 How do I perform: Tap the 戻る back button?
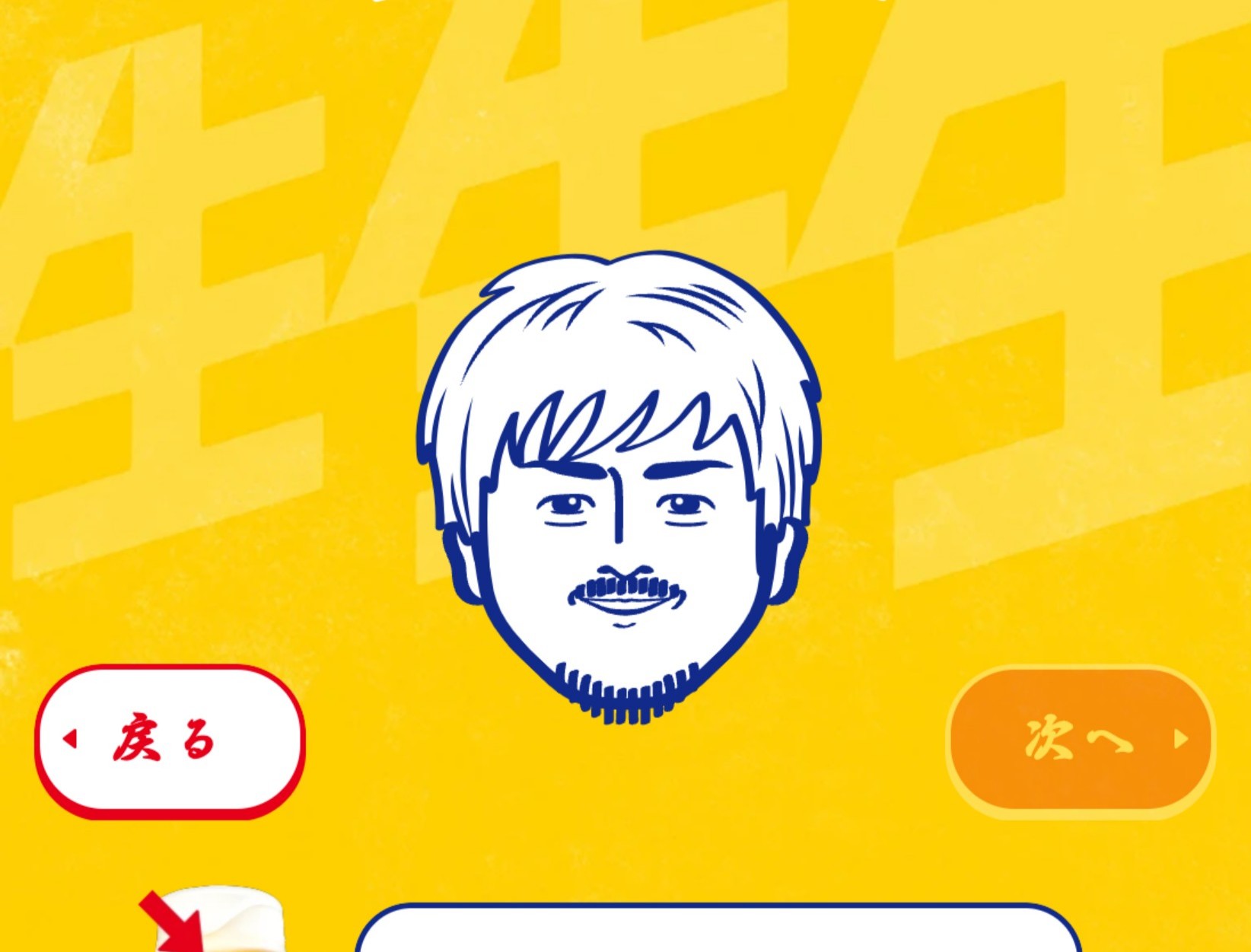[169, 740]
